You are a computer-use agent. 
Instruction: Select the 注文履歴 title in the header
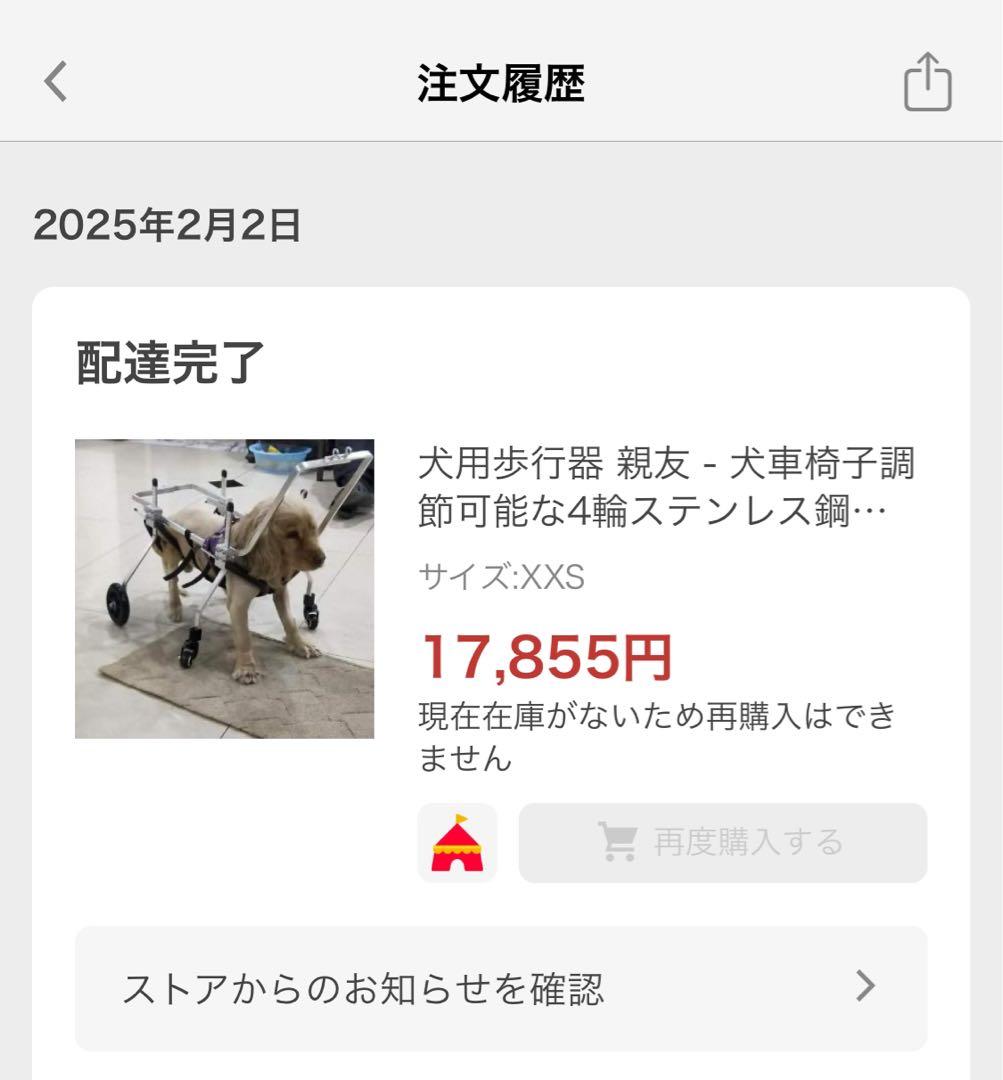(500, 86)
